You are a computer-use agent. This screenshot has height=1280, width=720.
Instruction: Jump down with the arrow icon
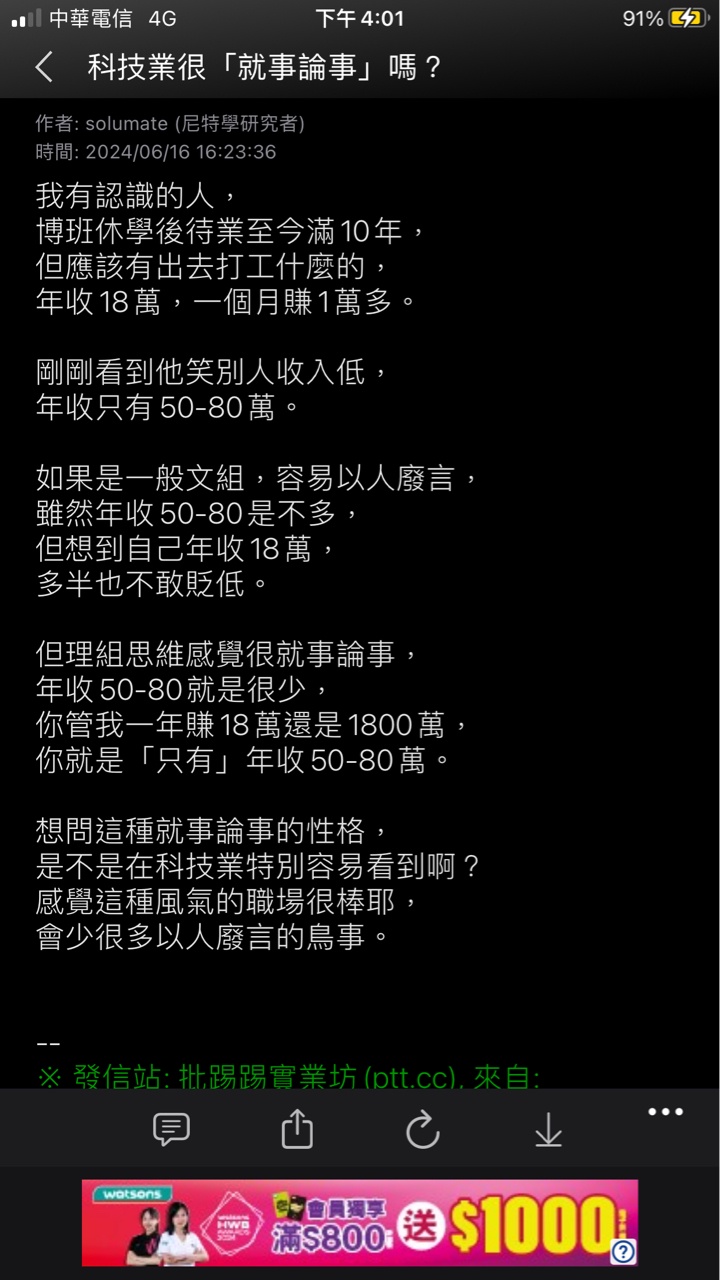(548, 1130)
